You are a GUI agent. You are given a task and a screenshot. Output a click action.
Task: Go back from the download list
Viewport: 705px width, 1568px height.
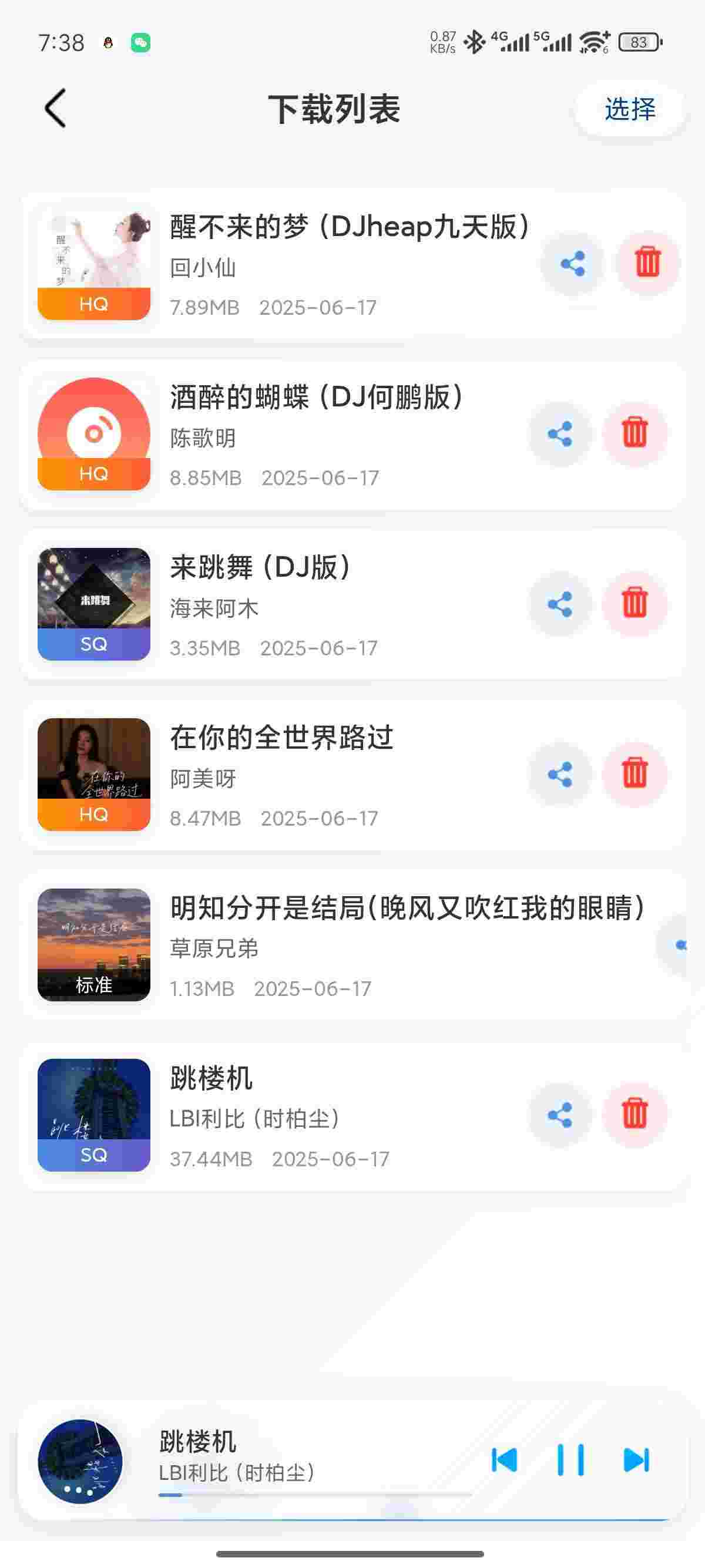(55, 108)
